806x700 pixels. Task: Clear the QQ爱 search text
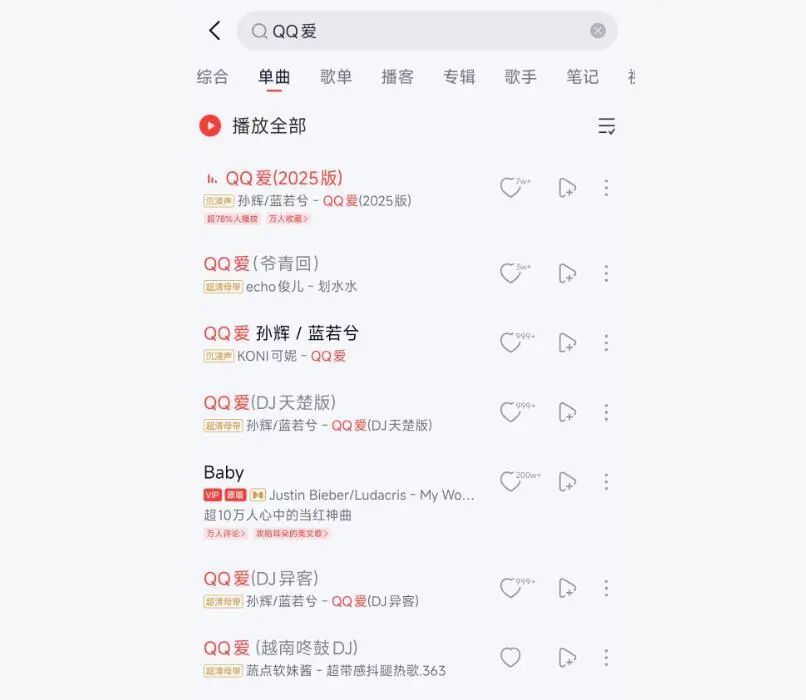tap(598, 31)
